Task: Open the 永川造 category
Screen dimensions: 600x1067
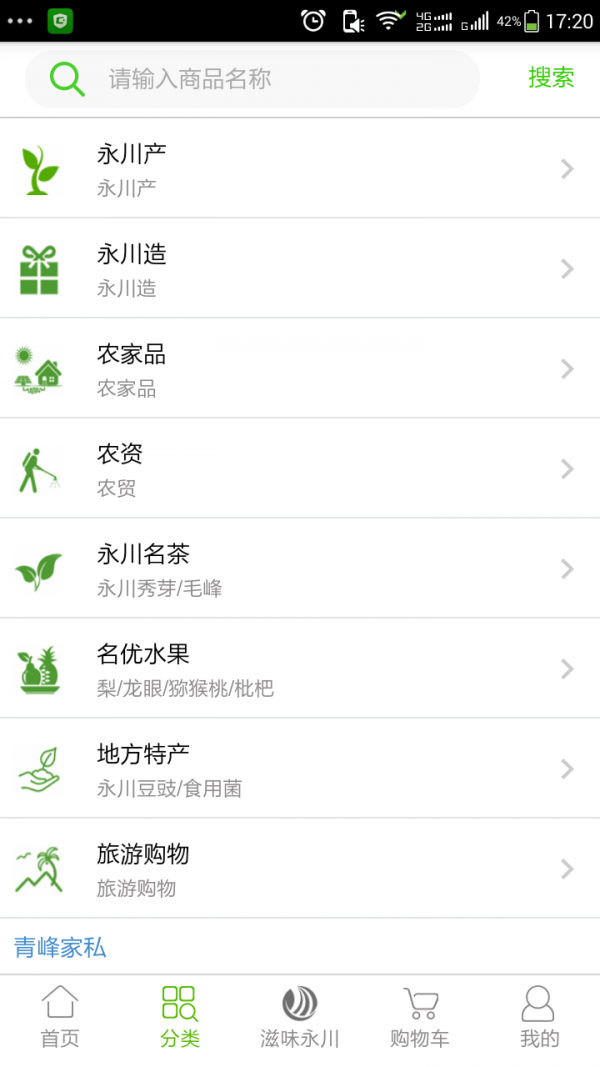Action: point(300,269)
